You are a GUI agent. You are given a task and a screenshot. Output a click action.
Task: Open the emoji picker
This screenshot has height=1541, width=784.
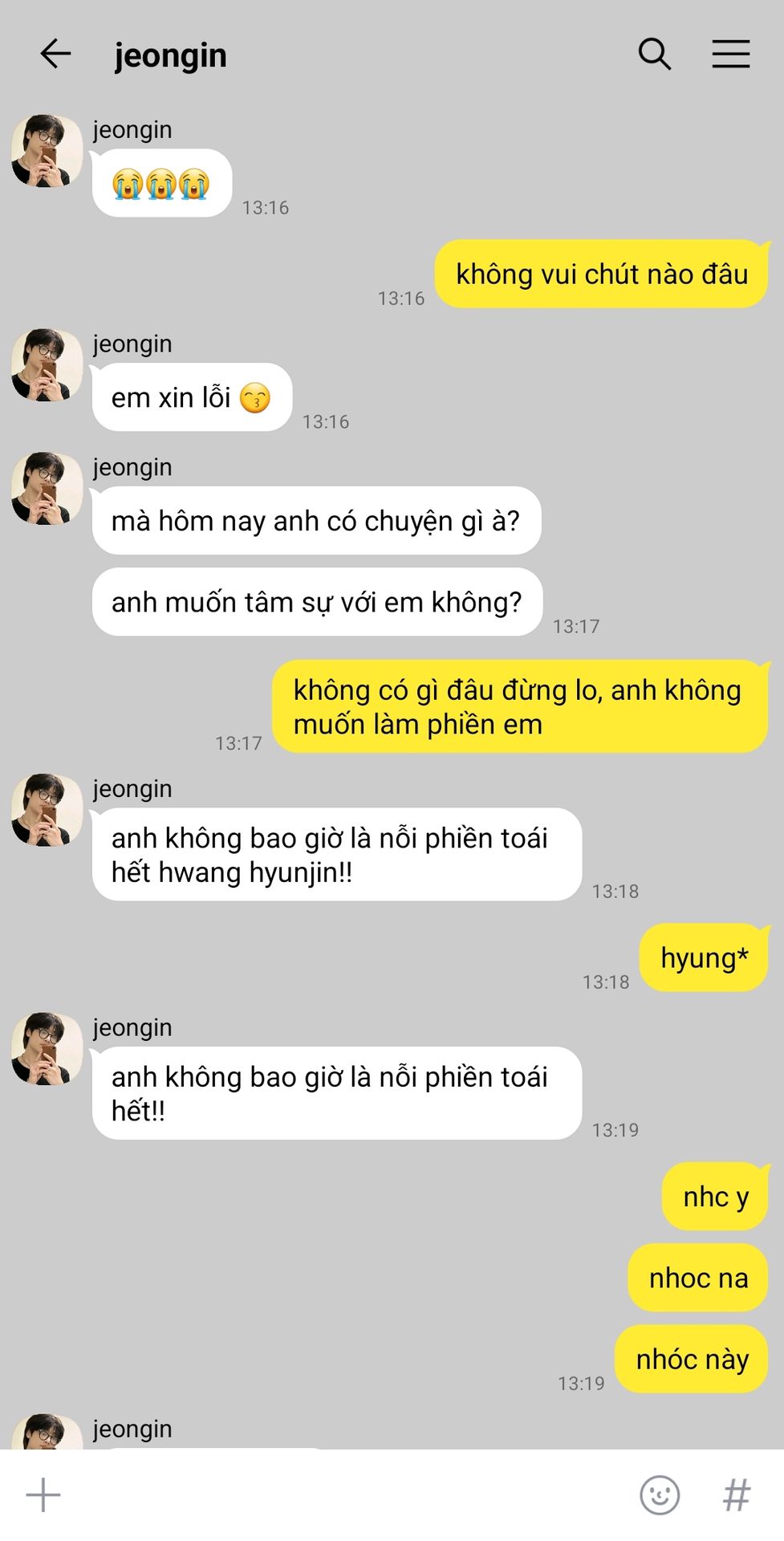[x=660, y=1495]
